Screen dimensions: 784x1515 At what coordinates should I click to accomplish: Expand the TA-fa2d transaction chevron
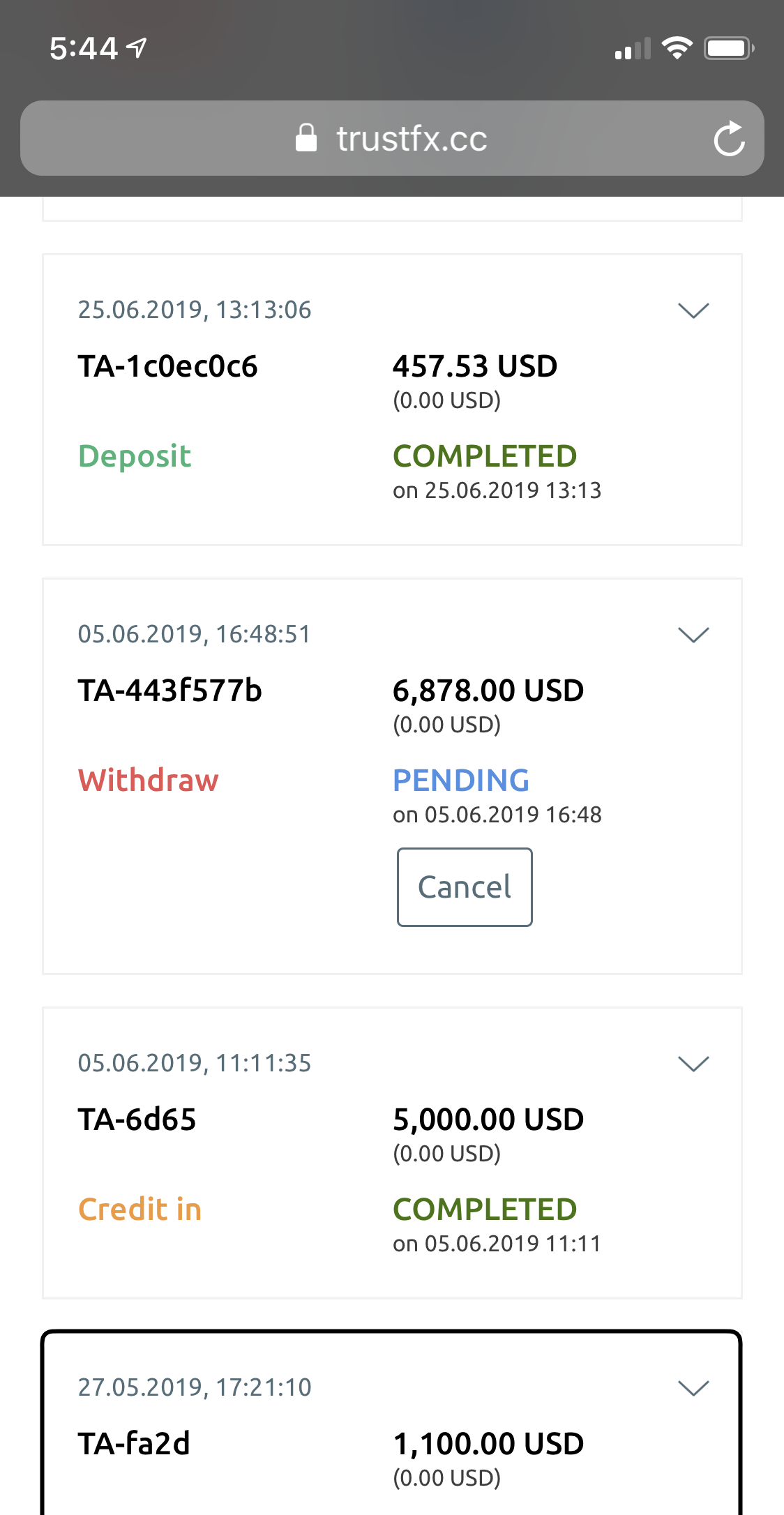click(x=693, y=1388)
